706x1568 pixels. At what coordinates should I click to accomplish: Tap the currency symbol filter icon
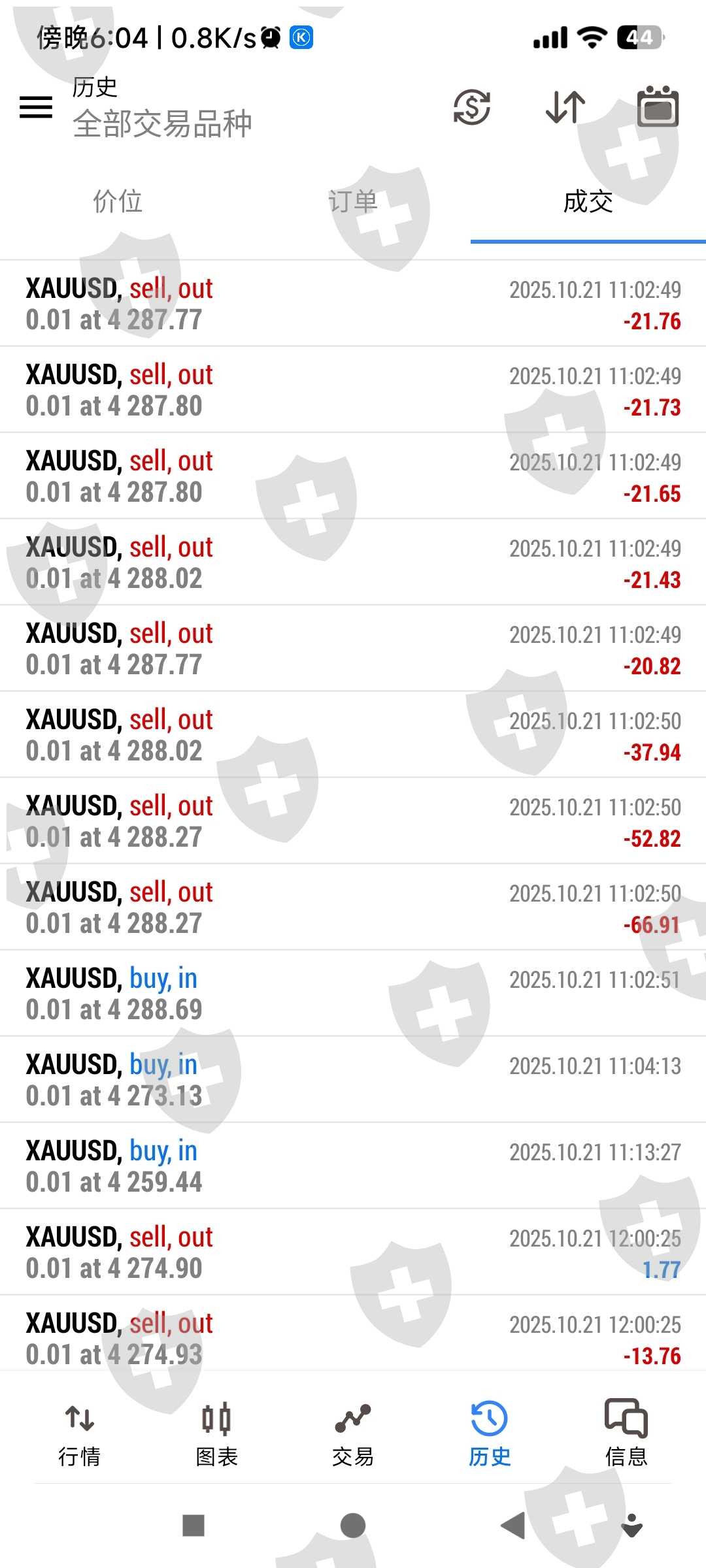pos(471,107)
